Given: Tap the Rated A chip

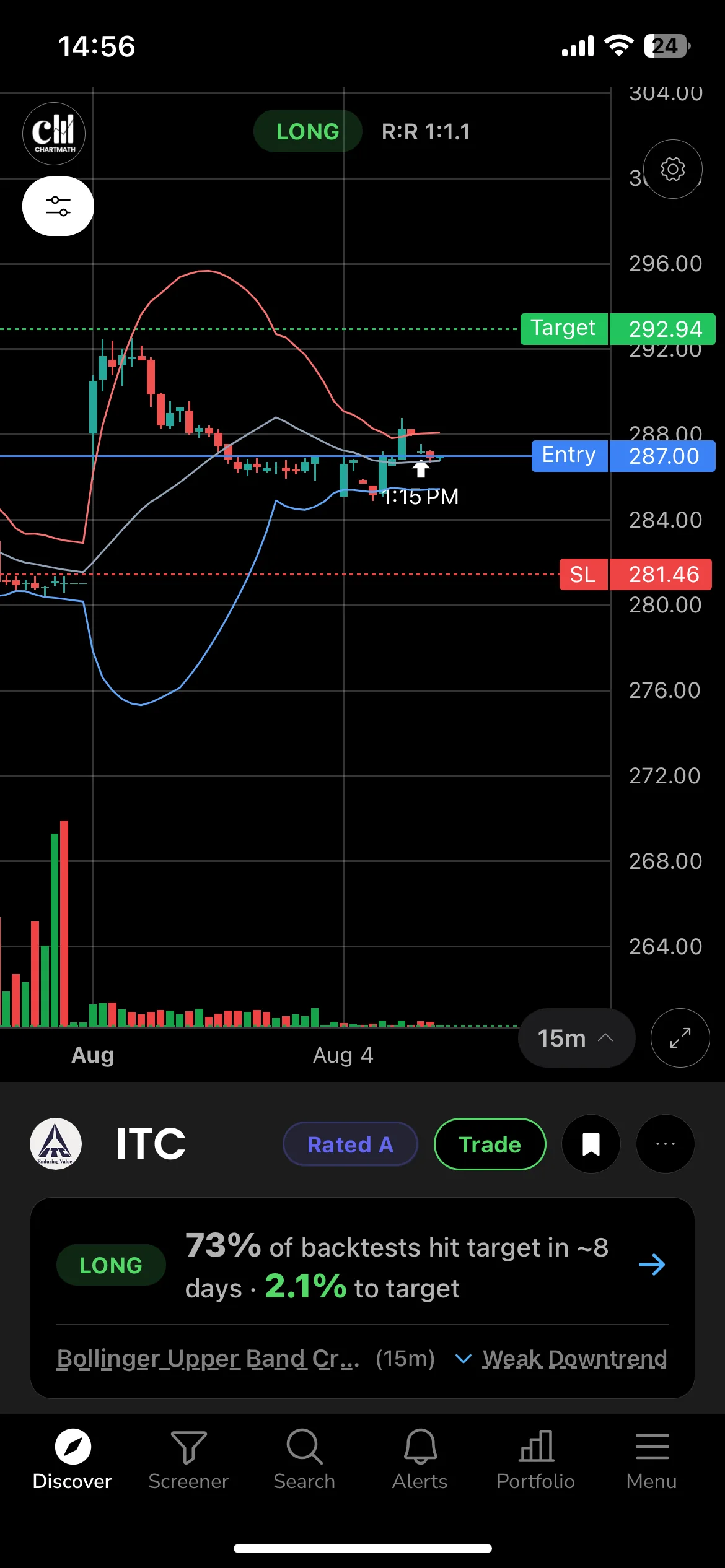Looking at the screenshot, I should [350, 1144].
